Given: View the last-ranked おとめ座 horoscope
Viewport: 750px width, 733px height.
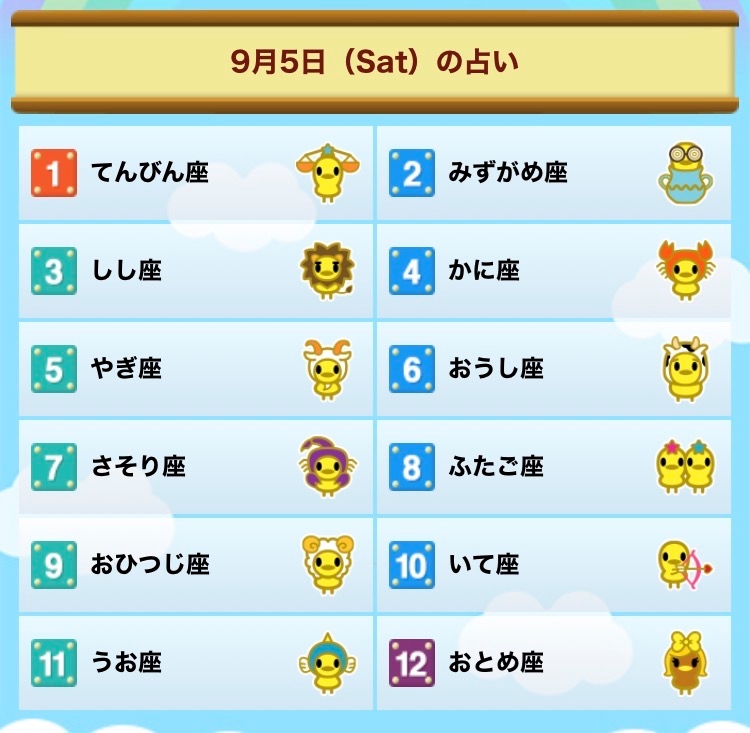Looking at the screenshot, I should 554,663.
